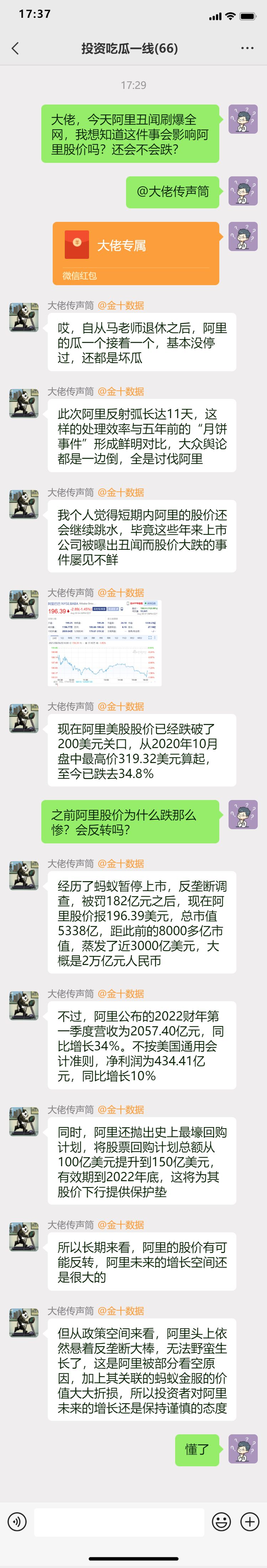Screen dimensions: 267x1568
Task: Go back from the group chat
Action: pos(15,49)
